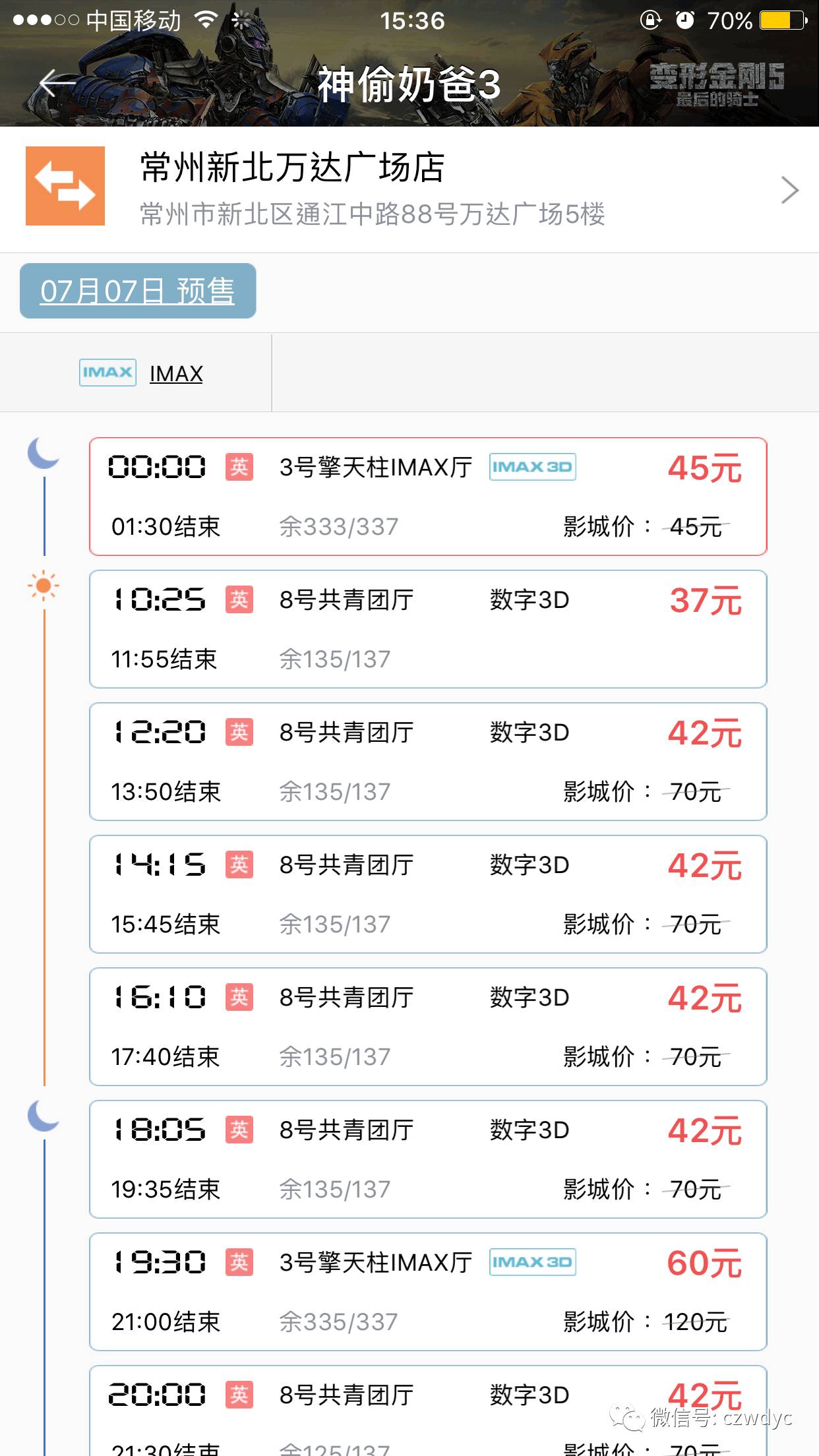The image size is (819, 1456).
Task: Book the 16:10 showing in 8号共青团厅
Action: point(428,1027)
